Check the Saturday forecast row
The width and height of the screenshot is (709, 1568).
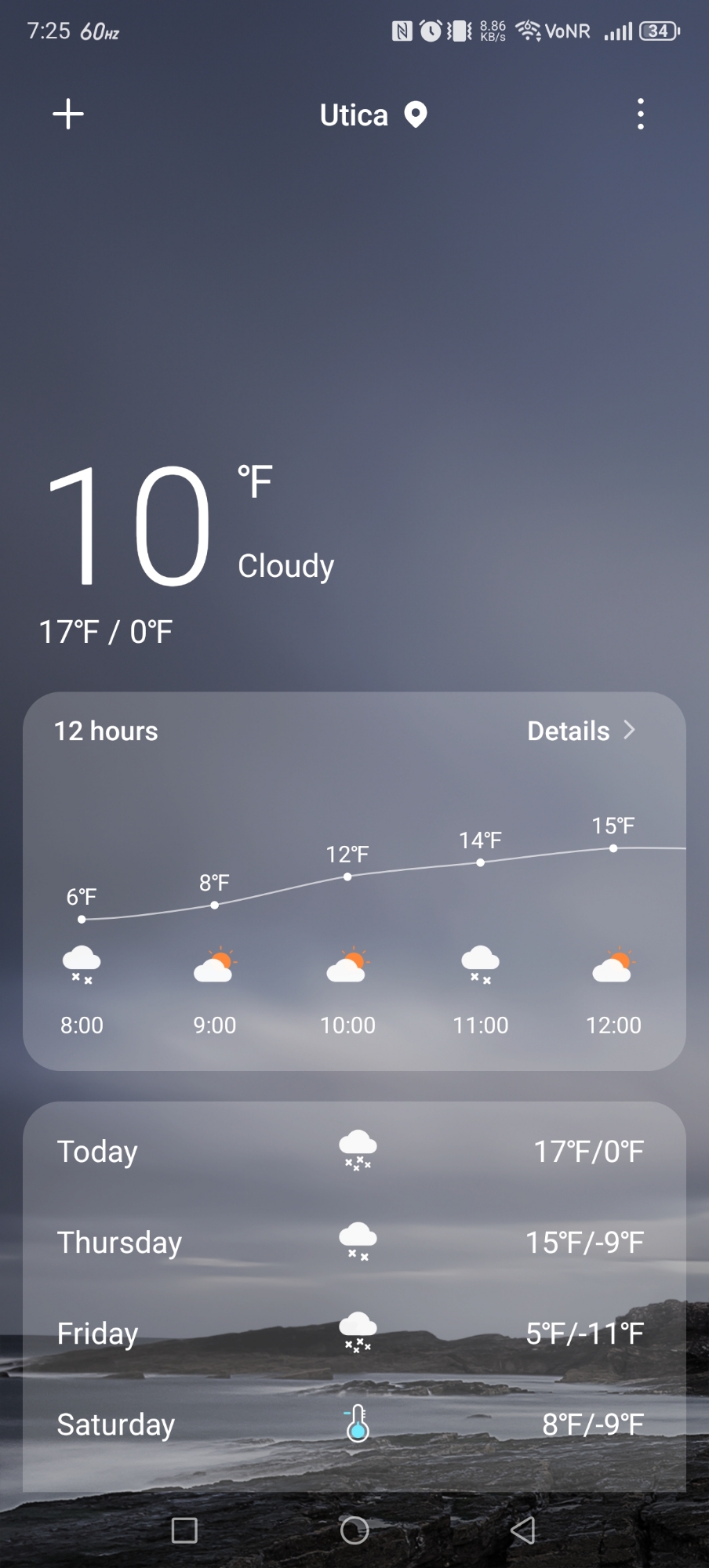coord(354,1424)
